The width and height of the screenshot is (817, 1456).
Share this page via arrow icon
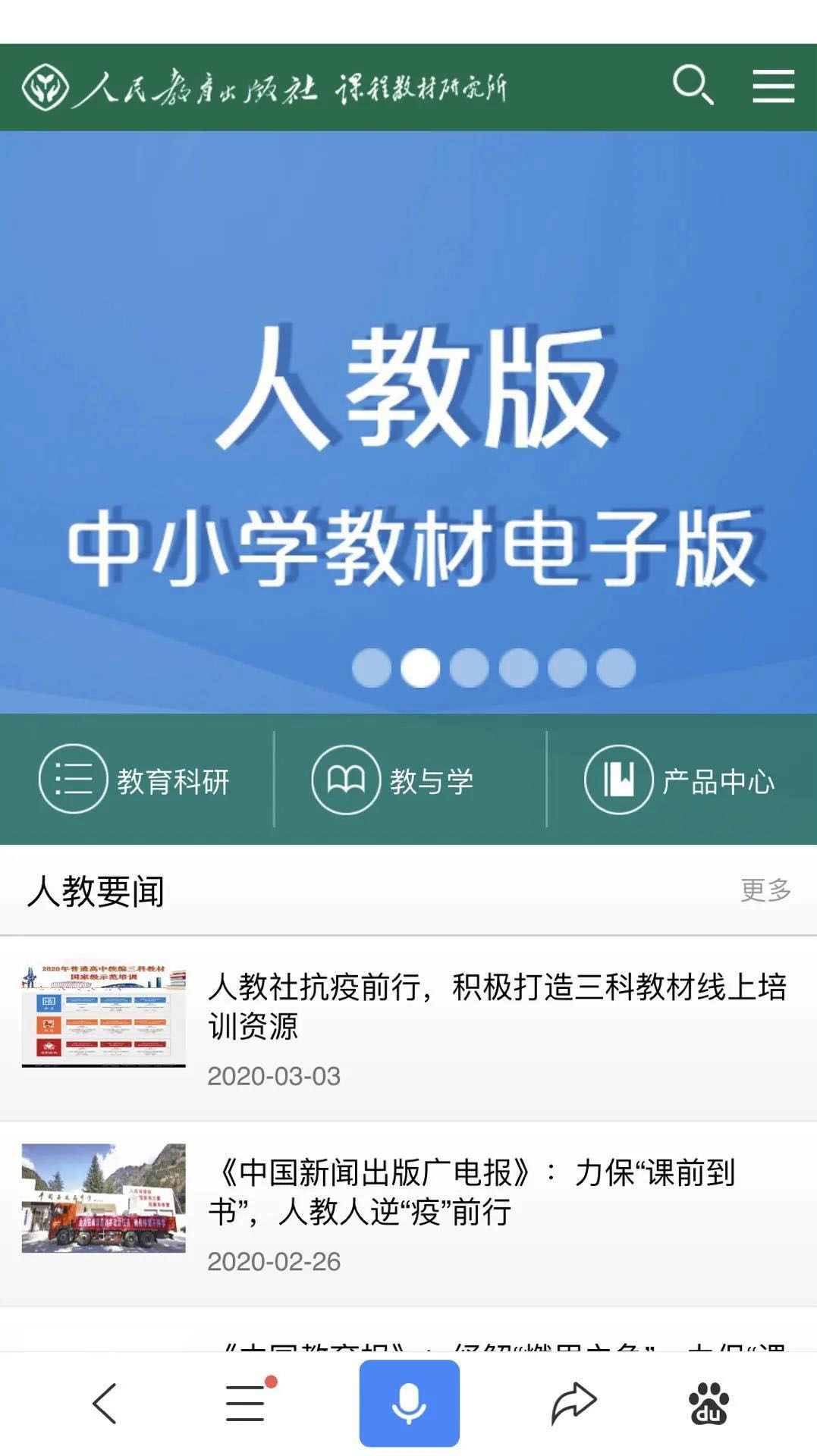573,1403
